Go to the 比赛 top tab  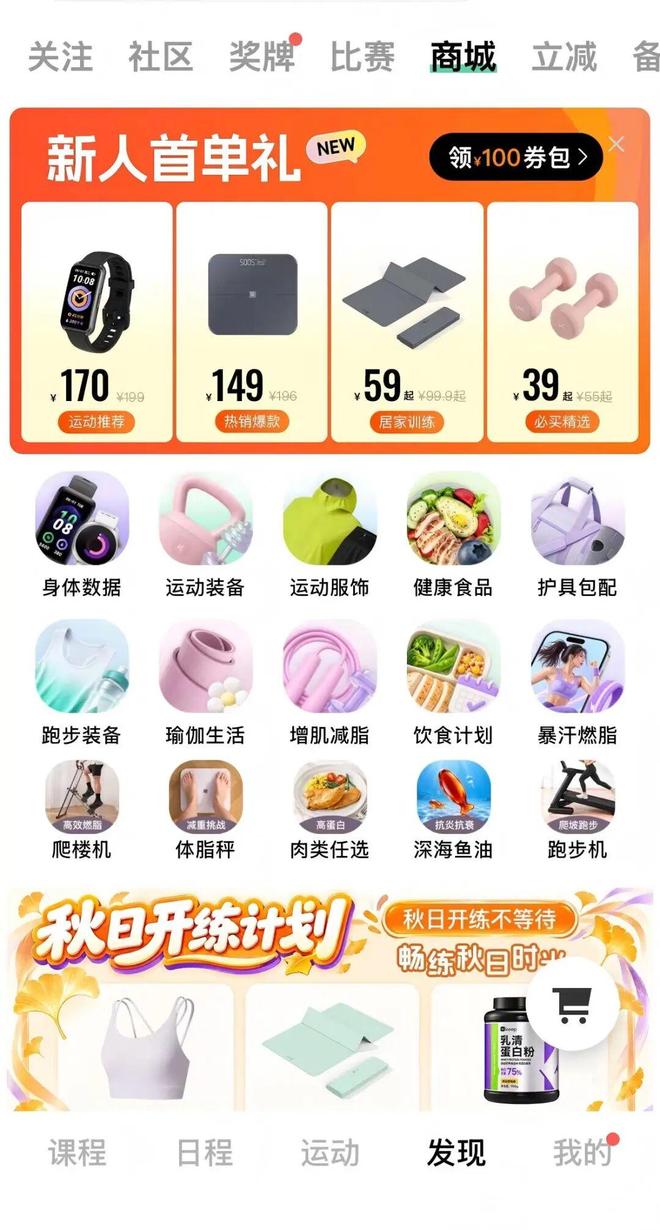pyautogui.click(x=362, y=57)
